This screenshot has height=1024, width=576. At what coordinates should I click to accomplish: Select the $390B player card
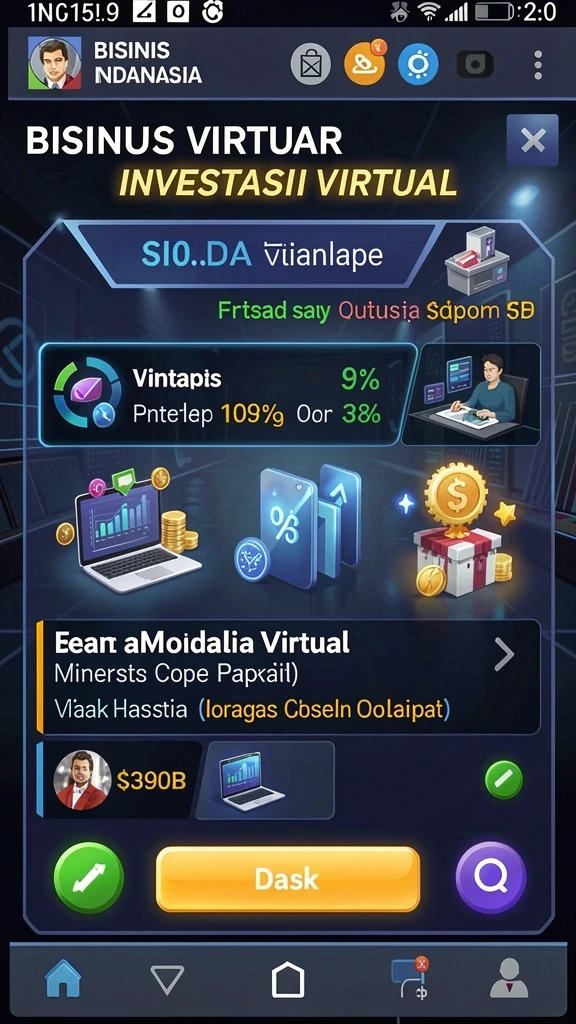[x=119, y=780]
